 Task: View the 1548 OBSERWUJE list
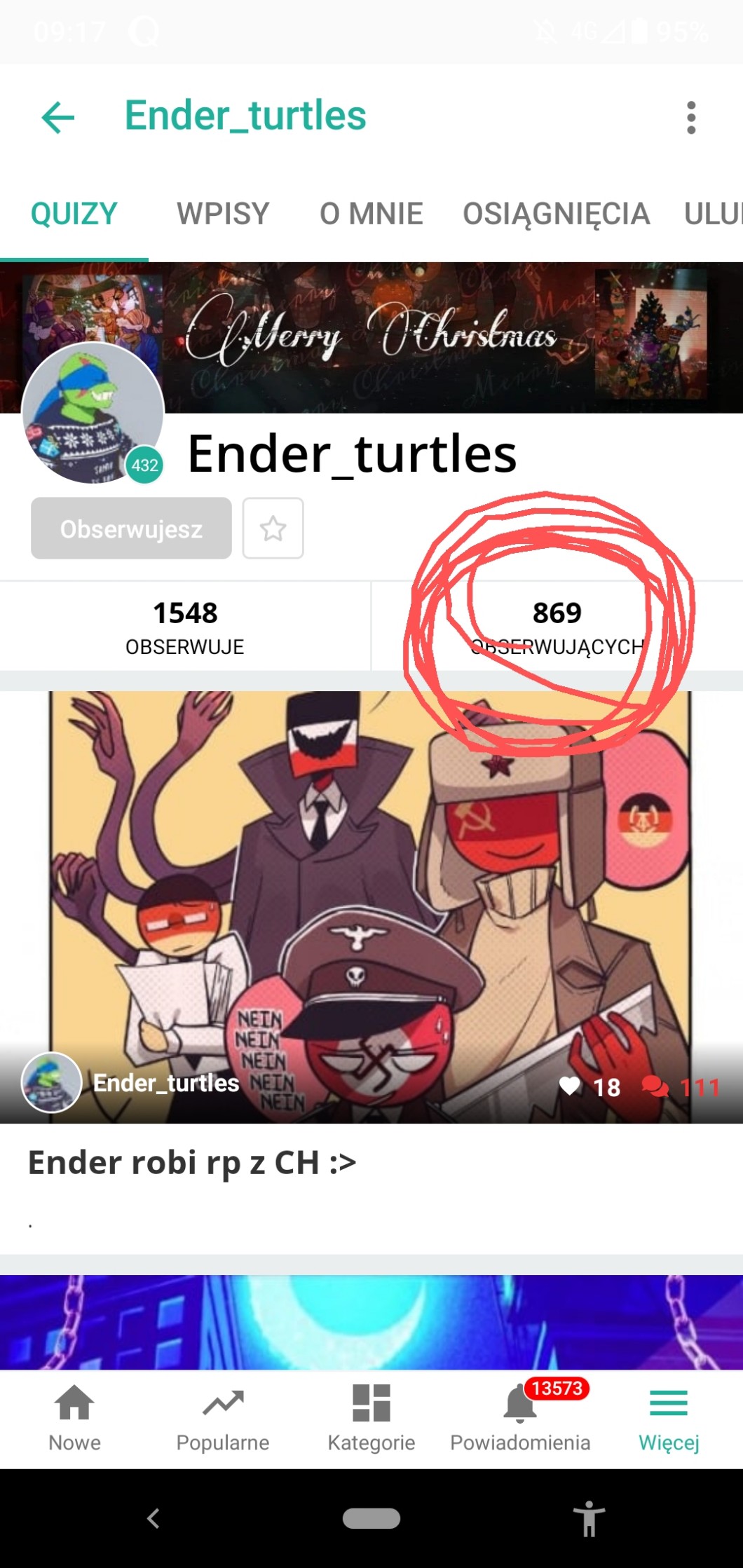coord(185,626)
